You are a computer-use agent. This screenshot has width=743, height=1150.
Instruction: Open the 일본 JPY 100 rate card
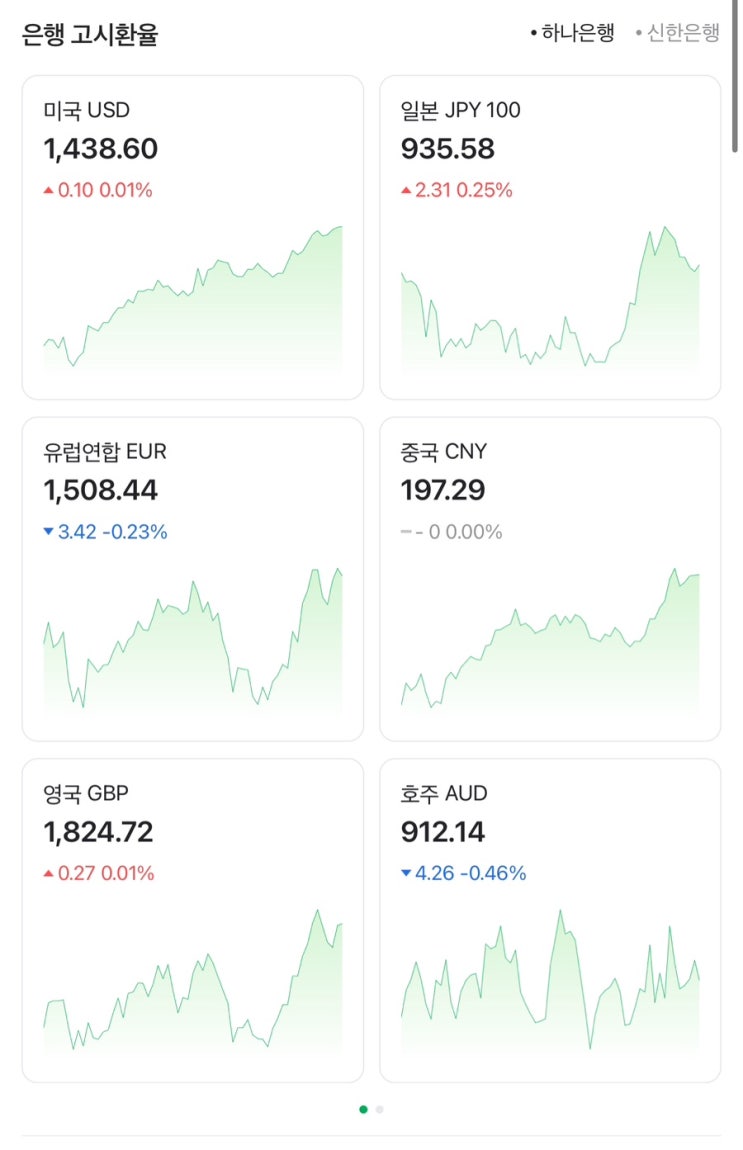[x=550, y=237]
